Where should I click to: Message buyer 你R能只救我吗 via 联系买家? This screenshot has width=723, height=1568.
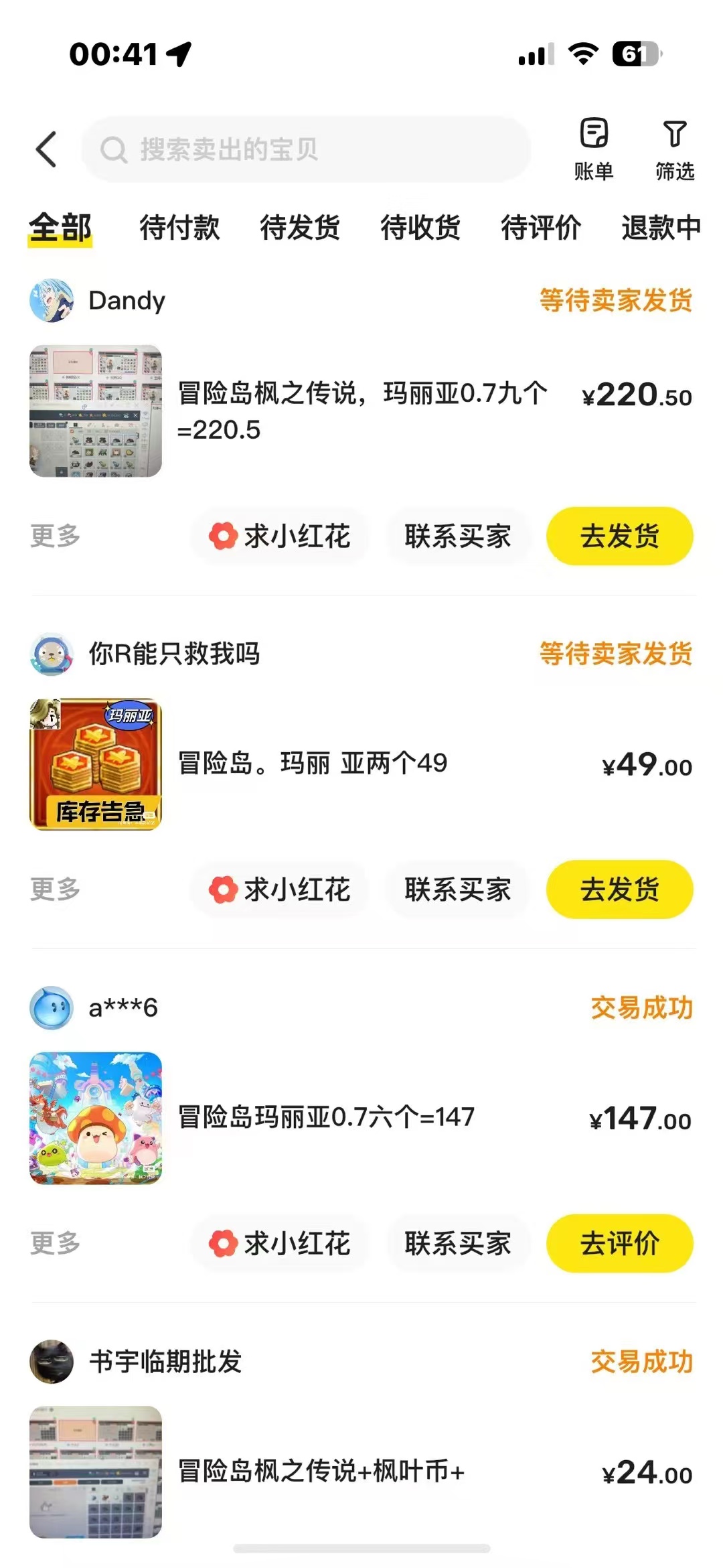[x=458, y=889]
